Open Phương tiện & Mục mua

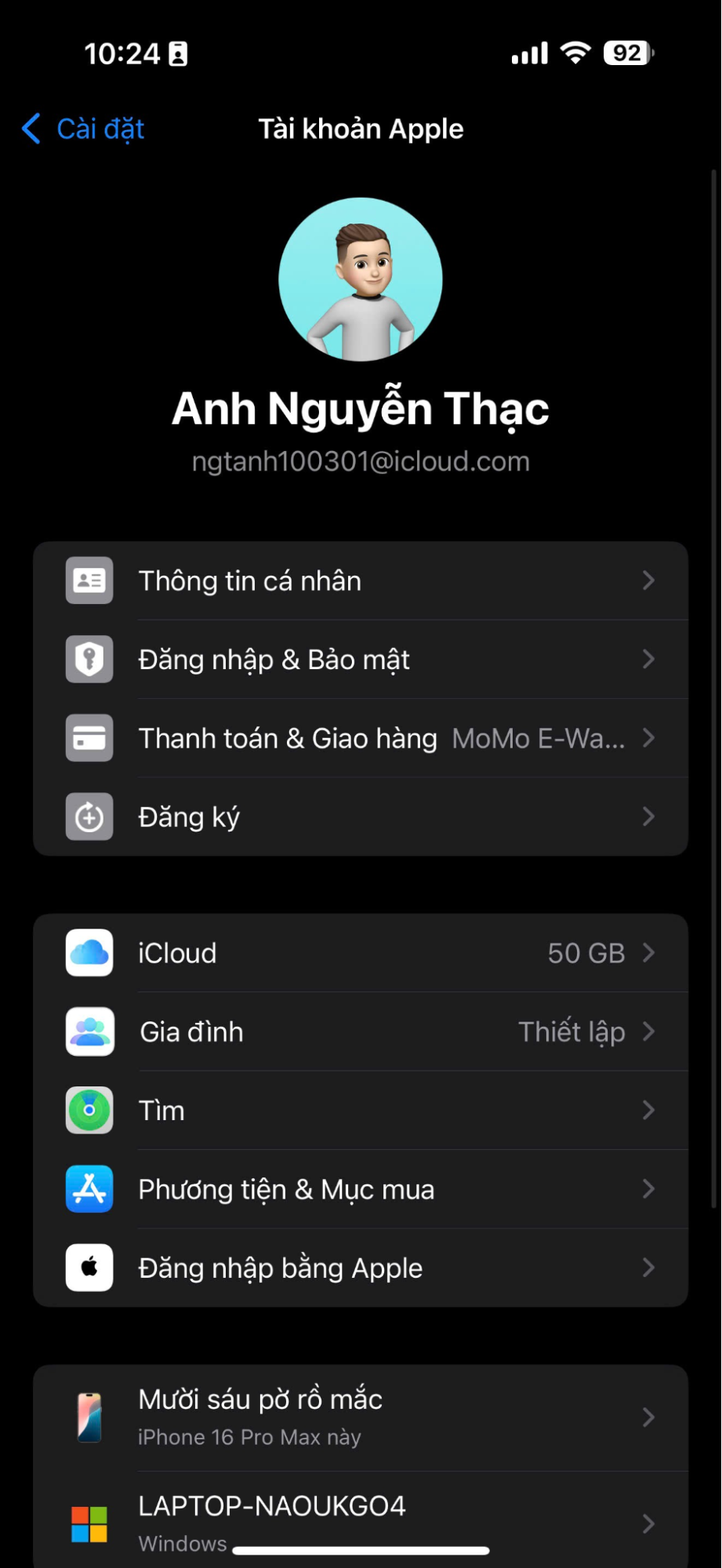click(361, 1189)
